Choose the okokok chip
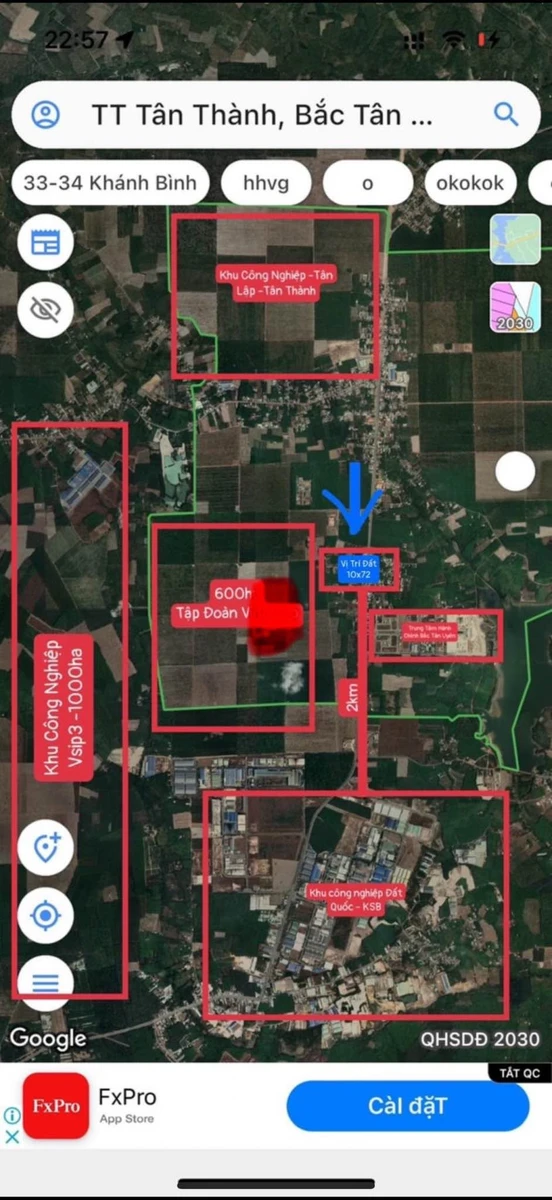Image resolution: width=552 pixels, height=1200 pixels. (471, 184)
